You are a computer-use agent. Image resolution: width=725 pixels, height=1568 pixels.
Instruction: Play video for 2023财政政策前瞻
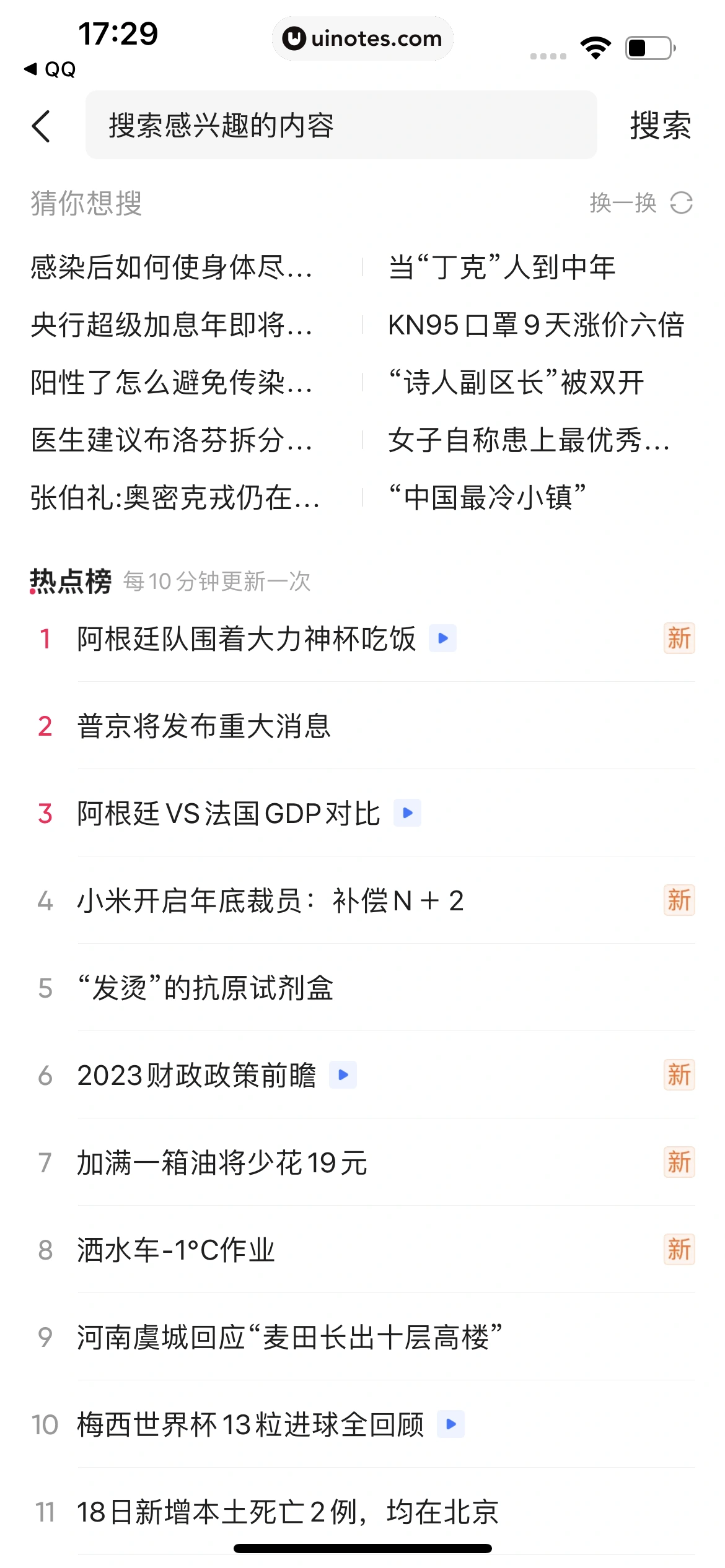[x=343, y=1075]
